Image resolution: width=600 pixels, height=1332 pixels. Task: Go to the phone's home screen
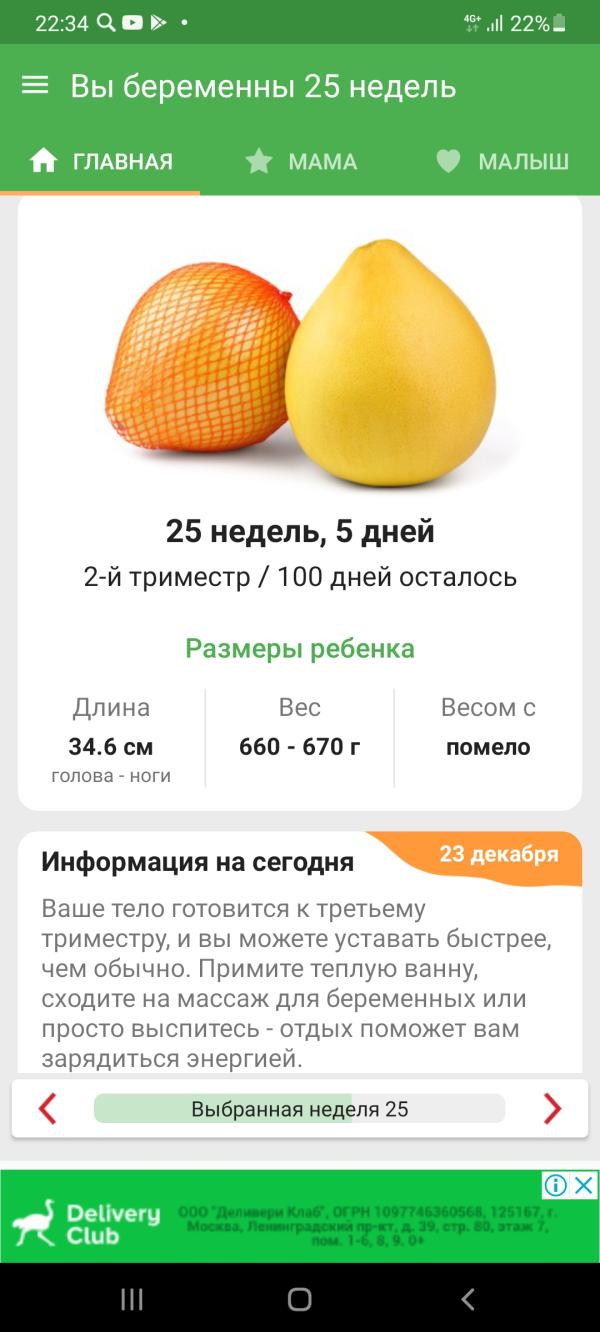299,1299
